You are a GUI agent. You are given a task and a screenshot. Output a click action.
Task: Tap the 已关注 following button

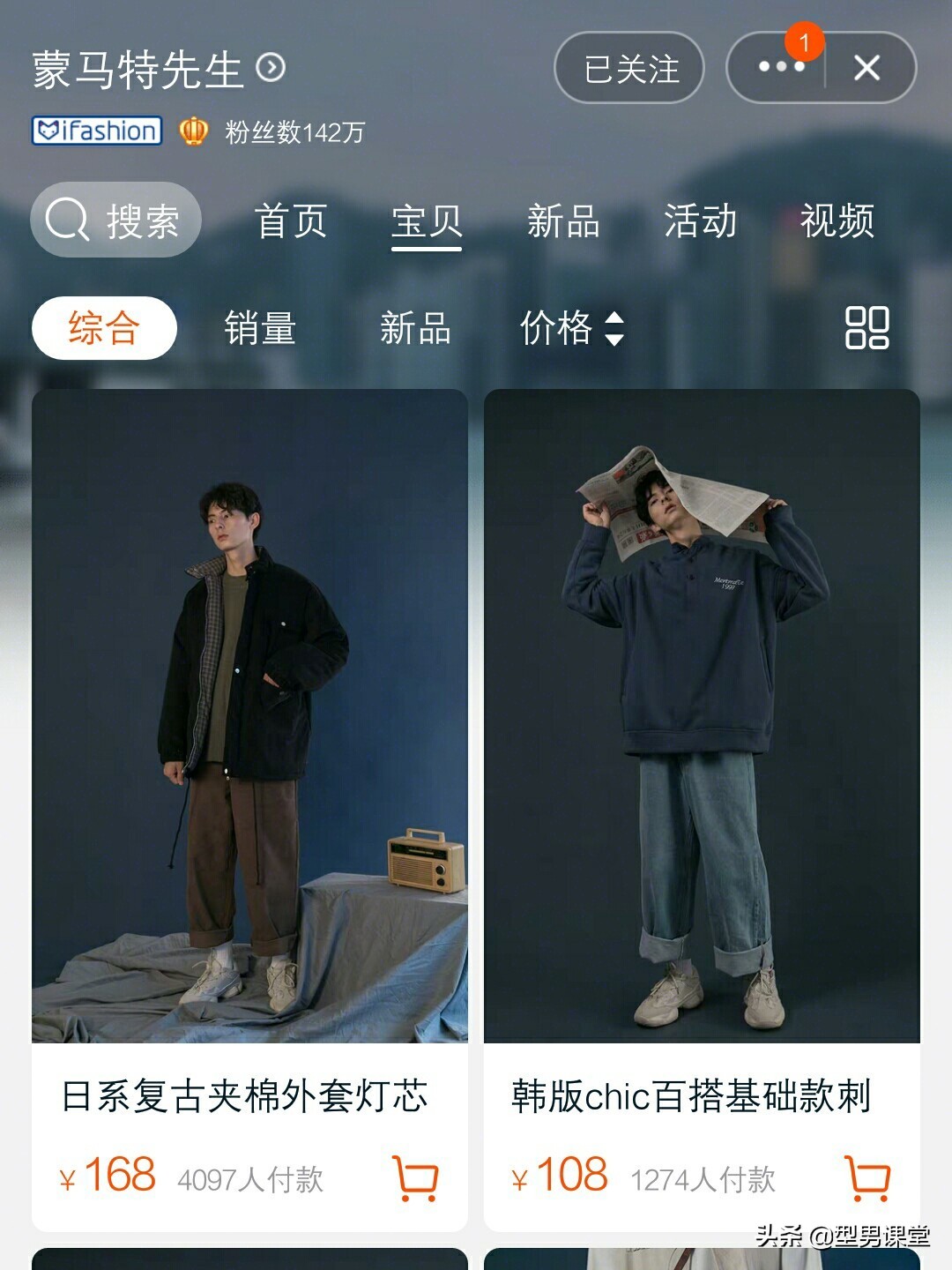[629, 68]
